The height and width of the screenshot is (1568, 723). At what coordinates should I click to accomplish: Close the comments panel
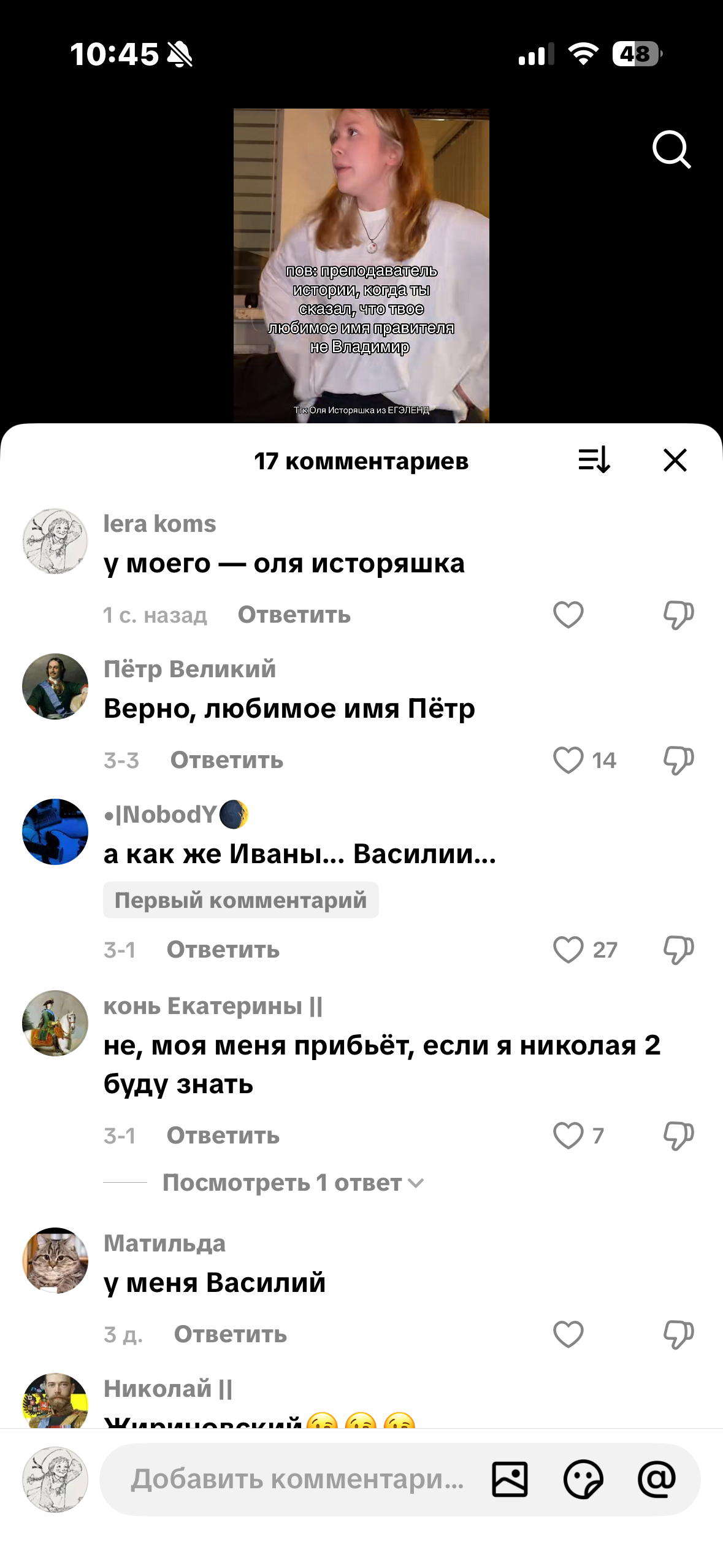pyautogui.click(x=675, y=459)
